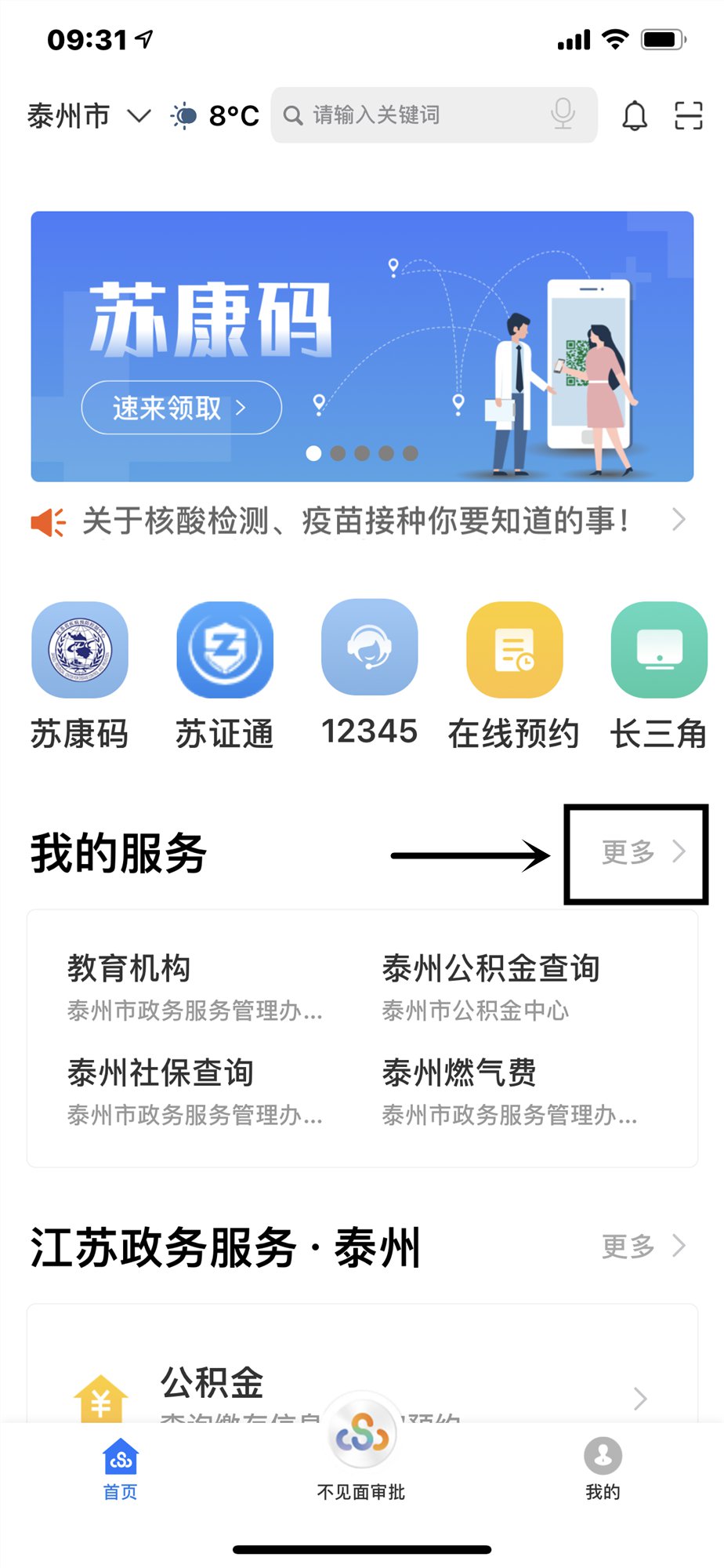Launch the 苏证通 service
The width and height of the screenshot is (724, 1568).
[225, 674]
